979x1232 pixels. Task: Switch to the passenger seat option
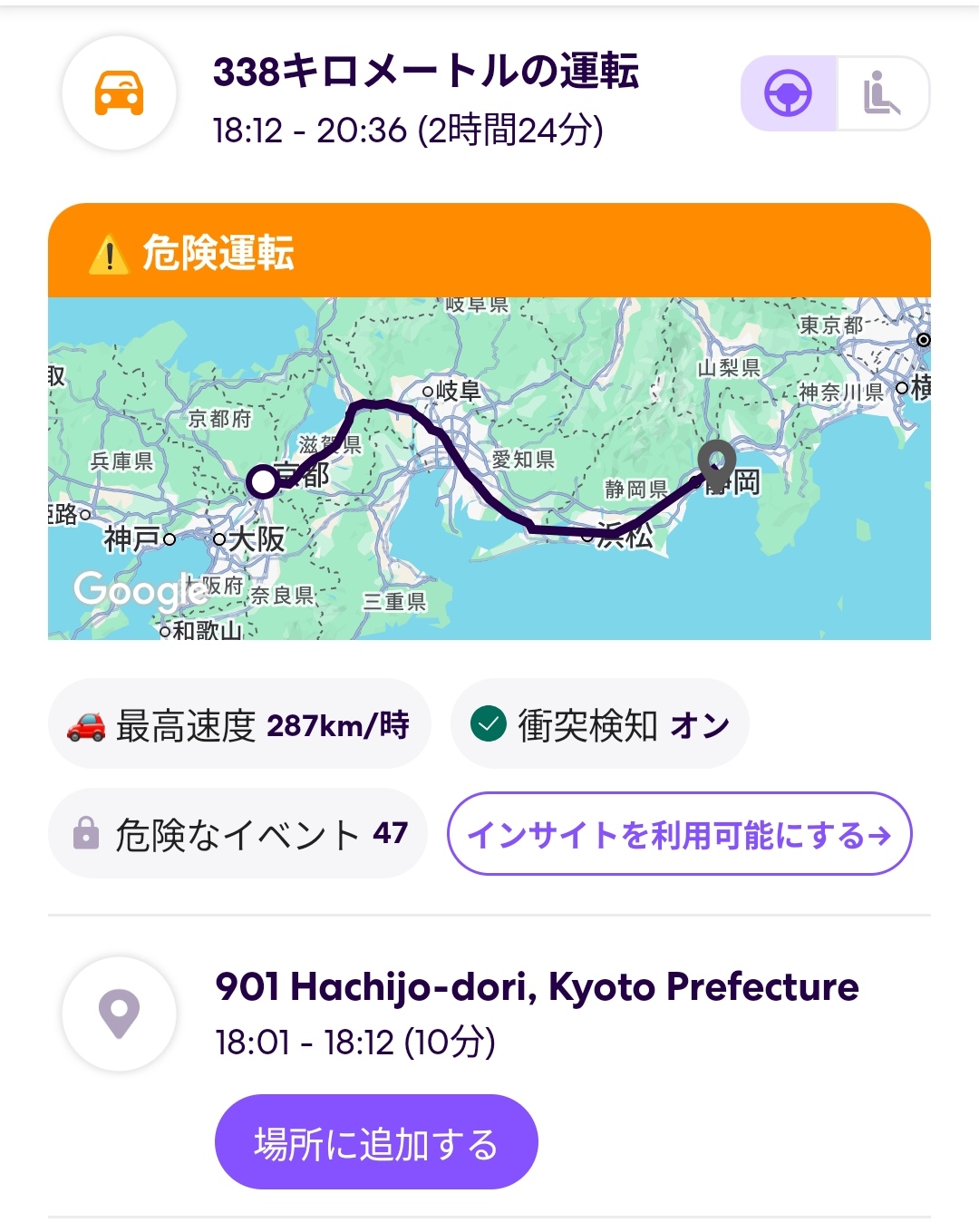click(882, 94)
